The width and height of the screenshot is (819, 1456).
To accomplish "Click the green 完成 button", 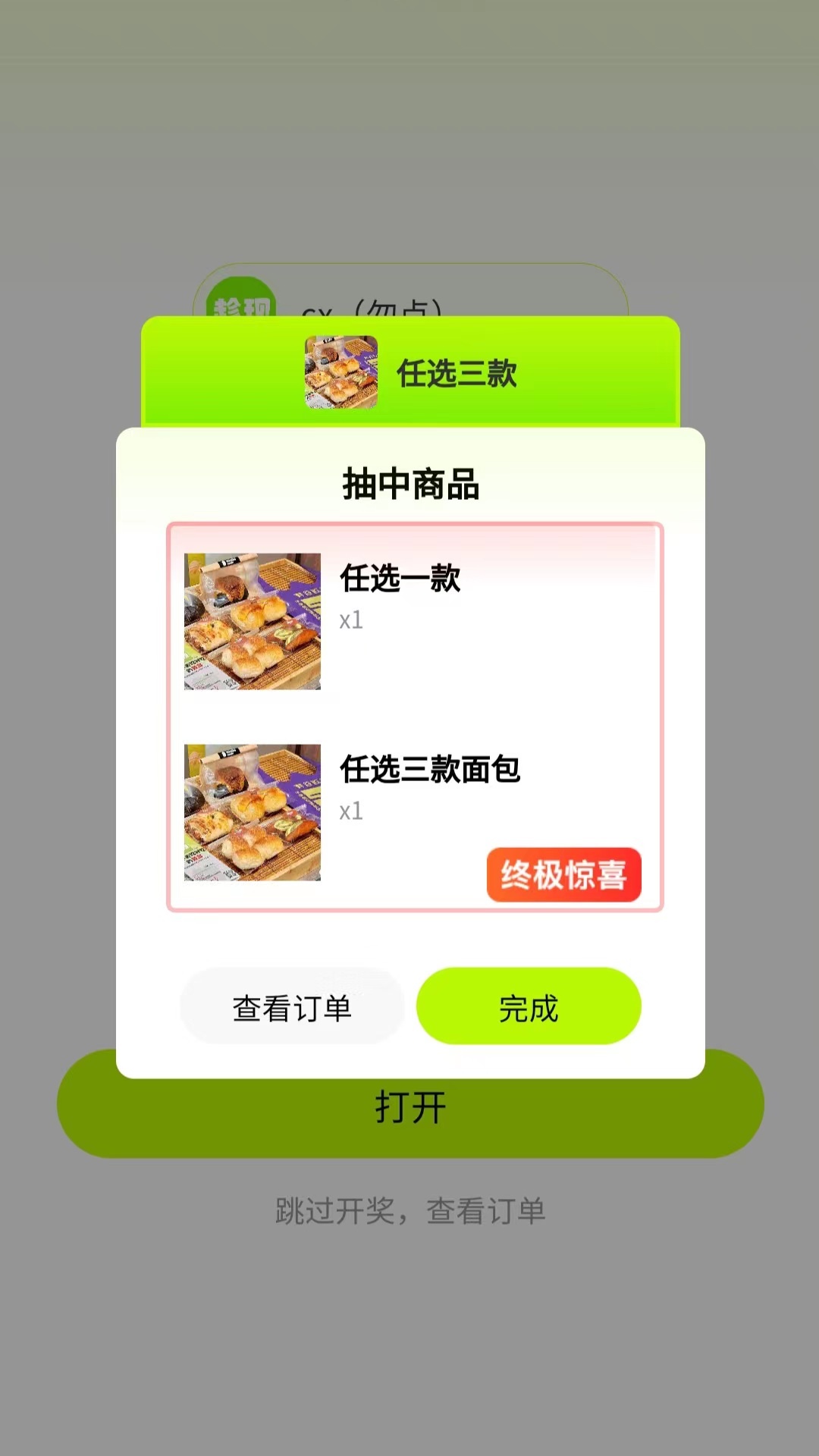I will tap(529, 1006).
